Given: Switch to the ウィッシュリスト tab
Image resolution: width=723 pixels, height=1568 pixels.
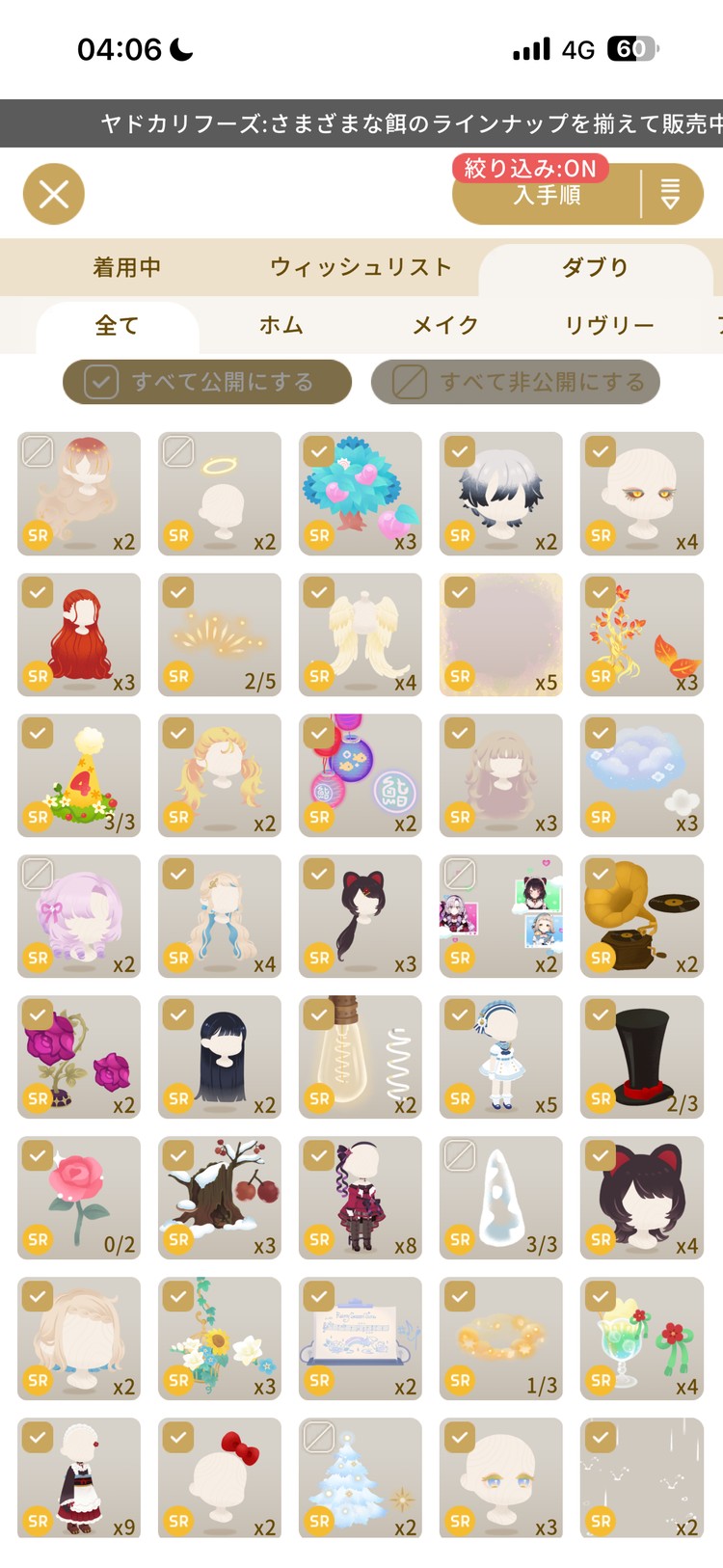Looking at the screenshot, I should coord(361,267).
